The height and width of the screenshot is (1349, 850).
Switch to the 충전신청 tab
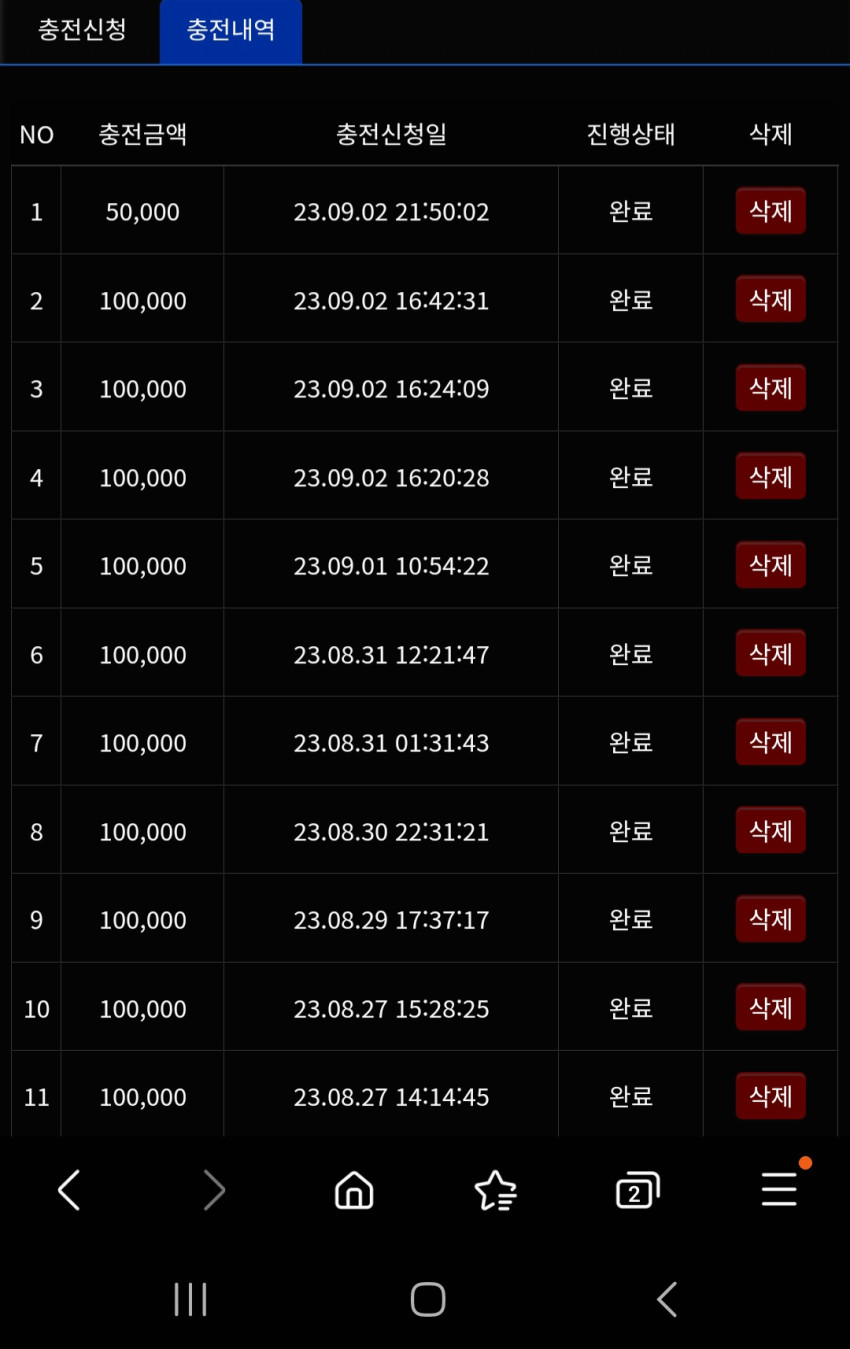(82, 29)
